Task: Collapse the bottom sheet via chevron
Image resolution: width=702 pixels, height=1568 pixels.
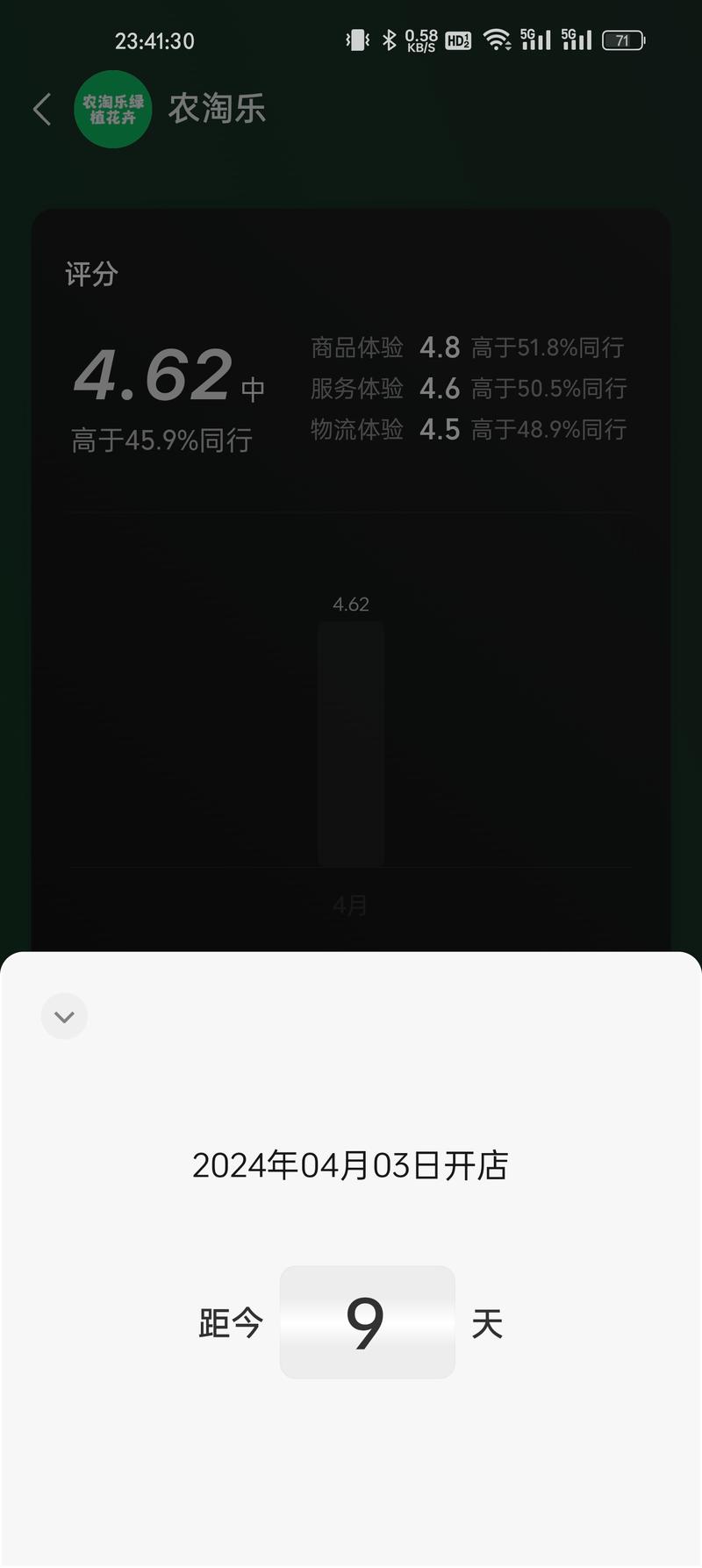Action: coord(64,1016)
